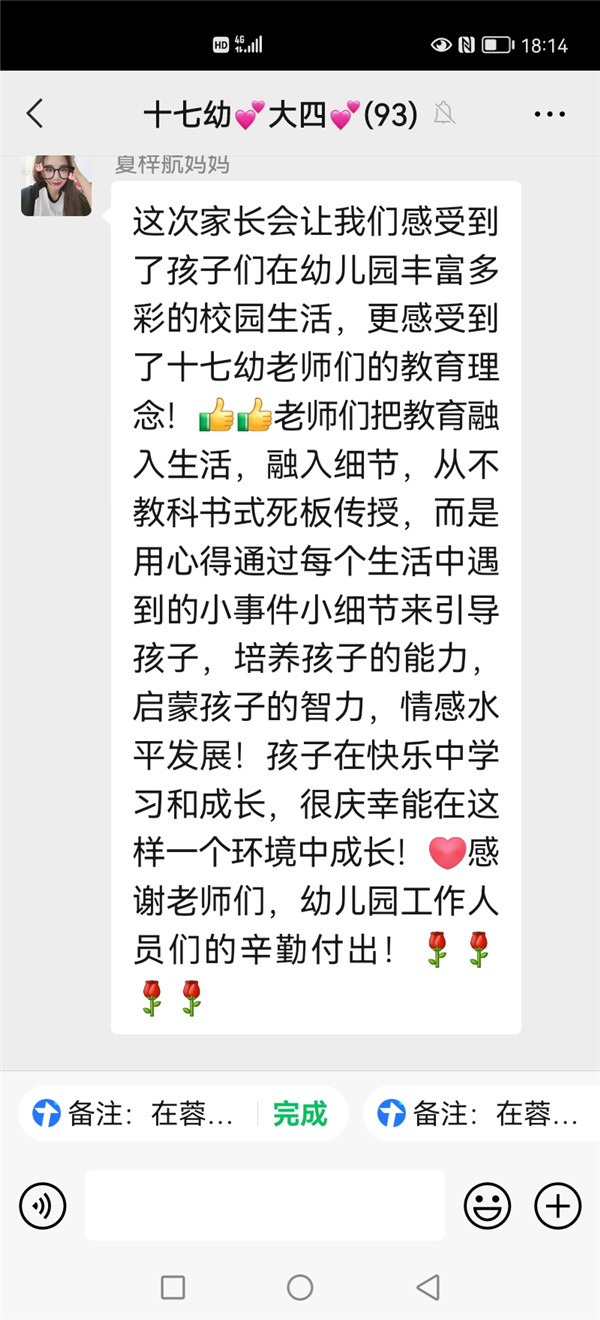Tap the system home button
The height and width of the screenshot is (1320, 600).
click(300, 1287)
